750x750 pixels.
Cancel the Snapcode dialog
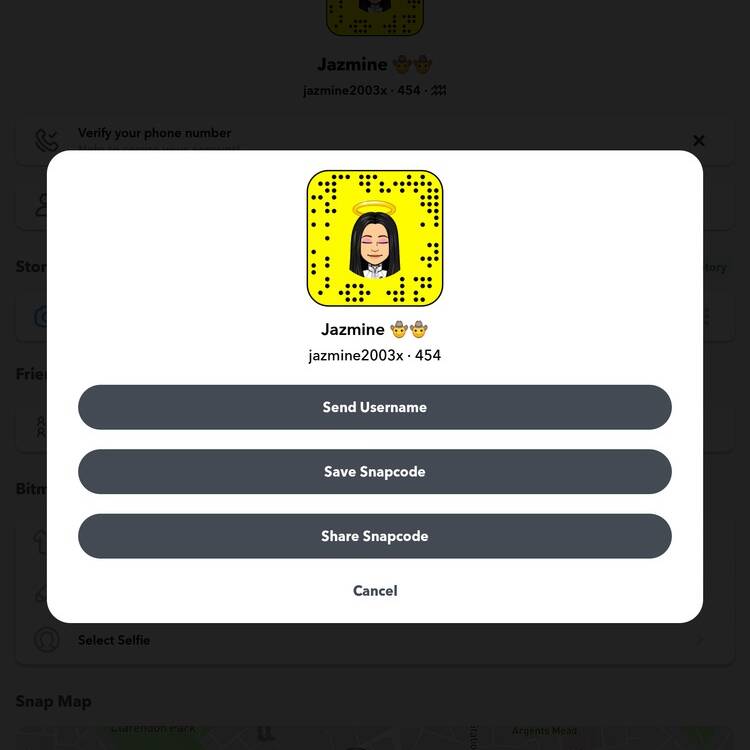[375, 591]
